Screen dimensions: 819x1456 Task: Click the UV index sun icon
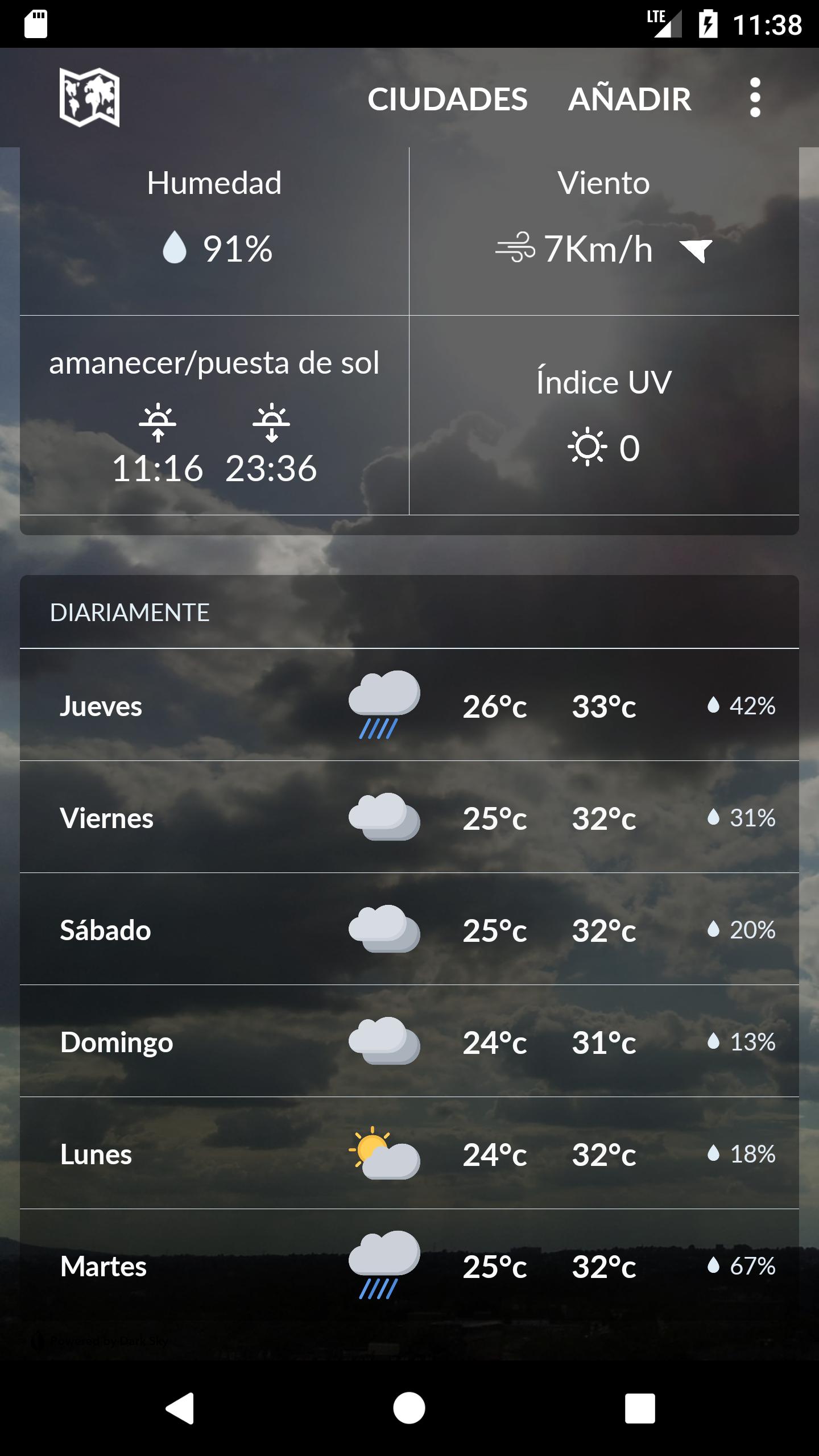pos(587,447)
